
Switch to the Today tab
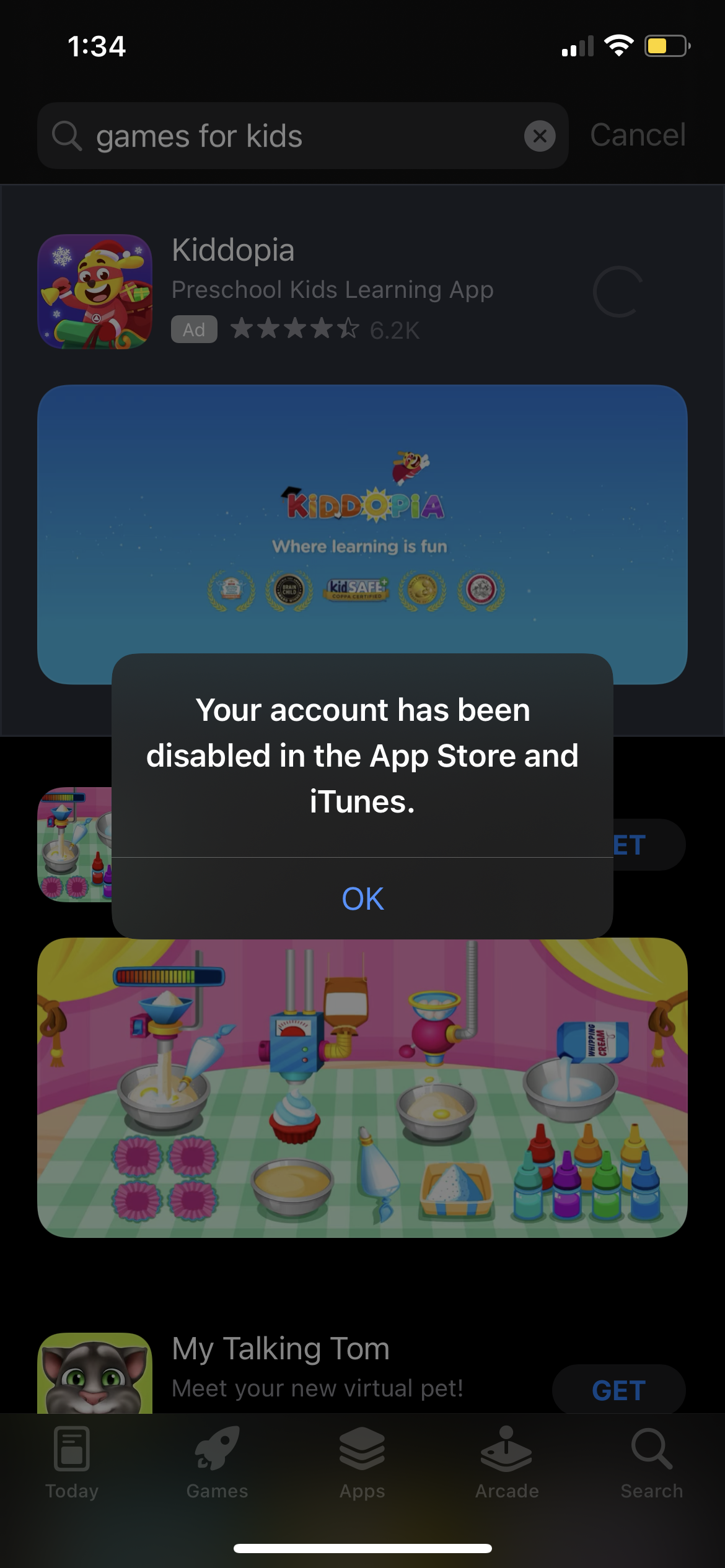click(x=72, y=1463)
